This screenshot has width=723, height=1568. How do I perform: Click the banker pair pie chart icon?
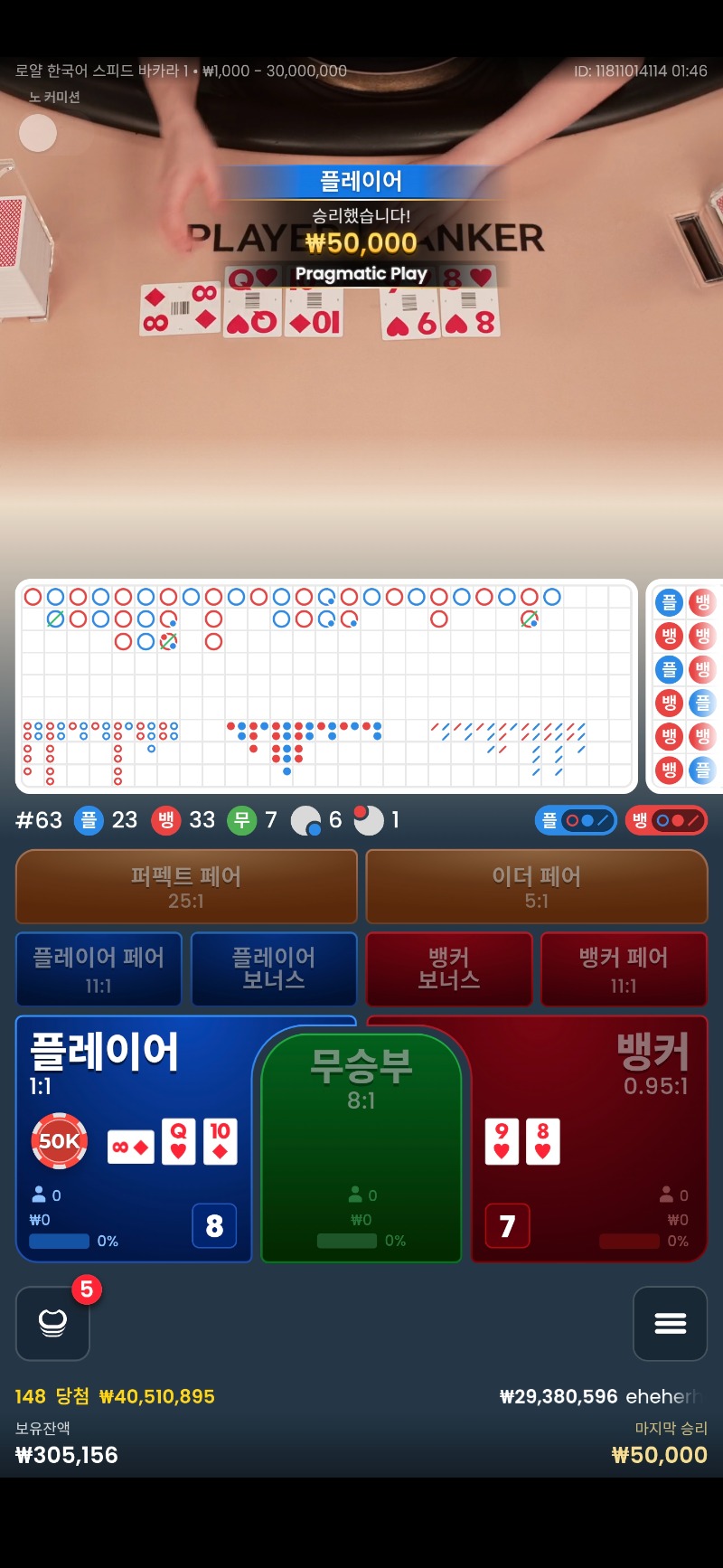370,820
